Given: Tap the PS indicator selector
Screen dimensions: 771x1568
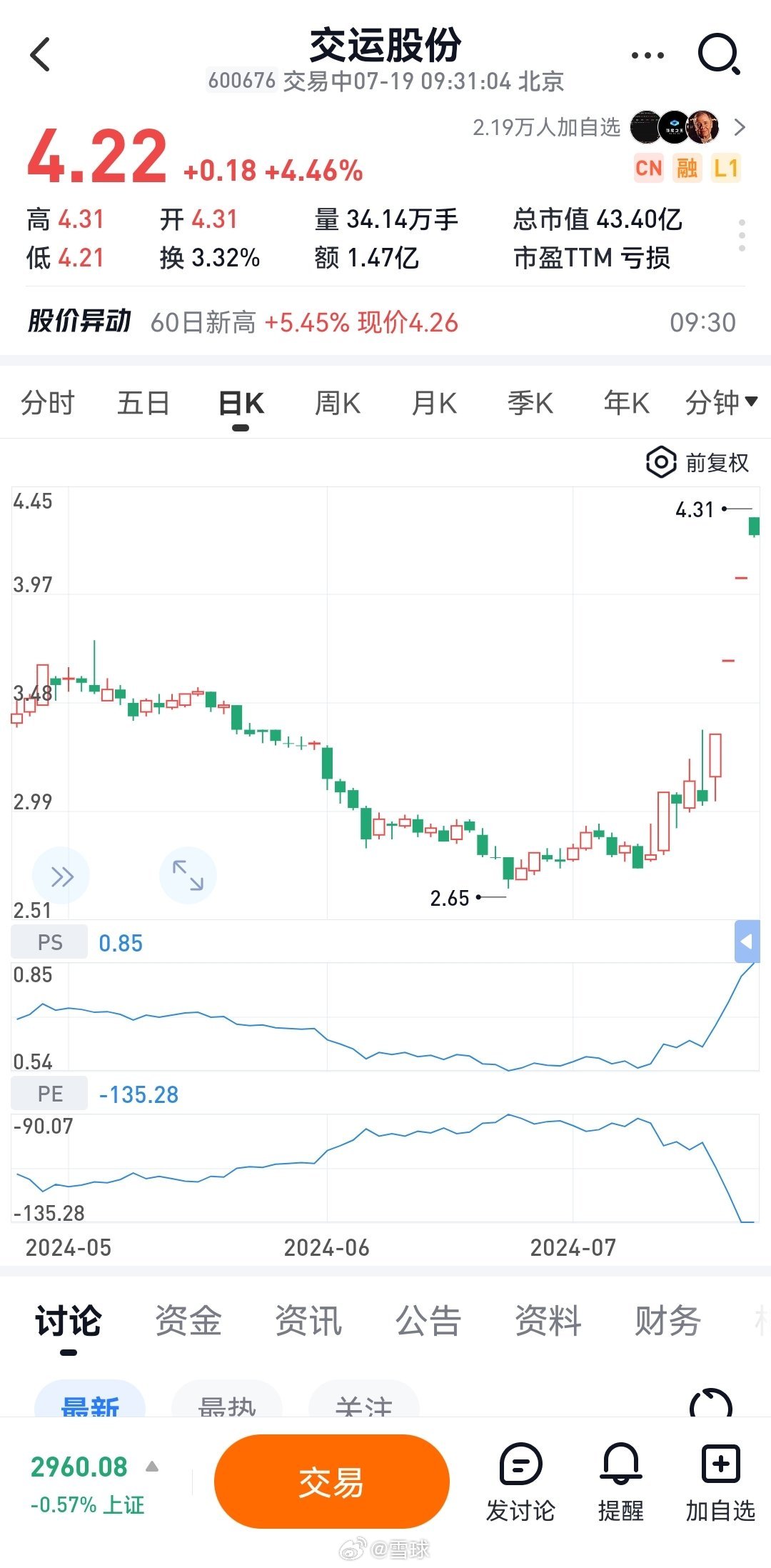Looking at the screenshot, I should [x=49, y=942].
